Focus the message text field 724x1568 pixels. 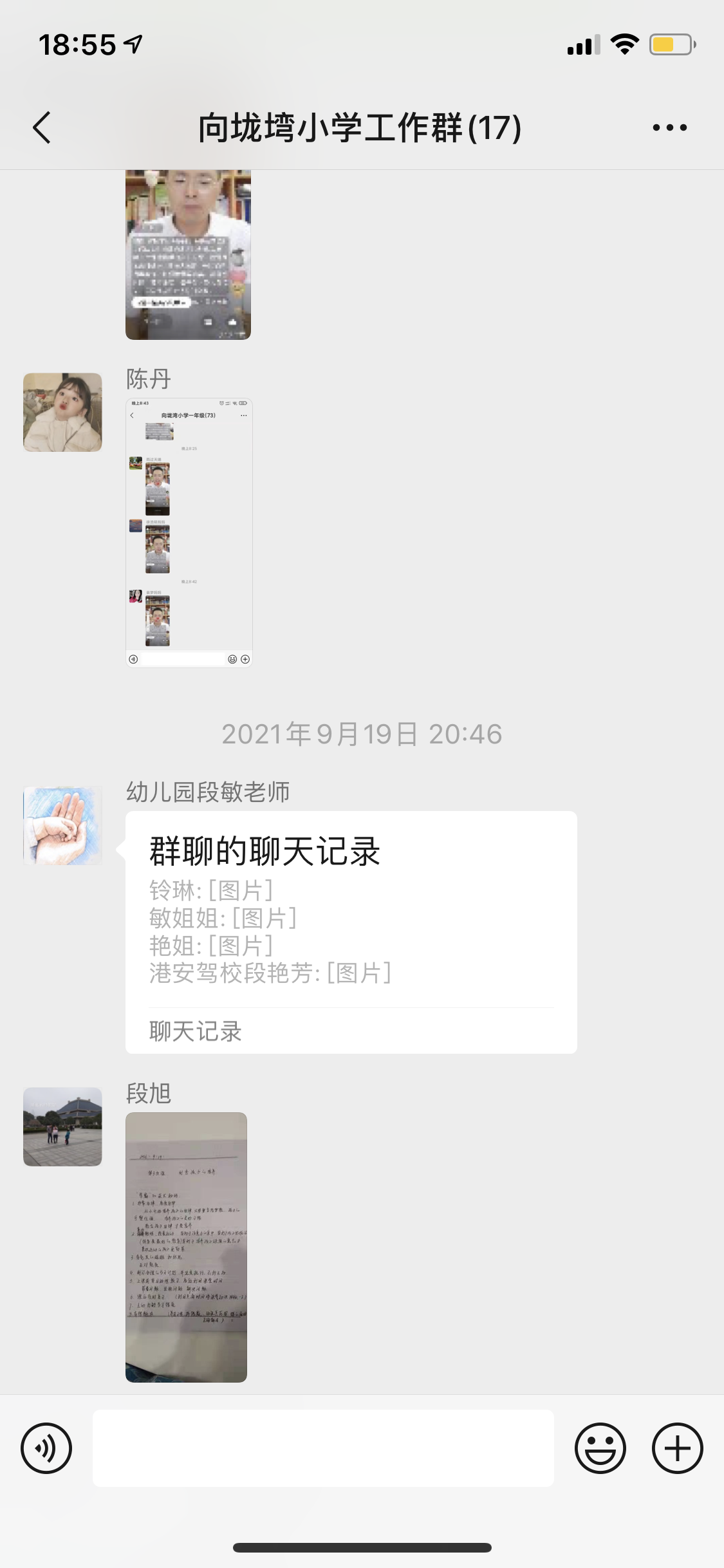click(323, 1448)
